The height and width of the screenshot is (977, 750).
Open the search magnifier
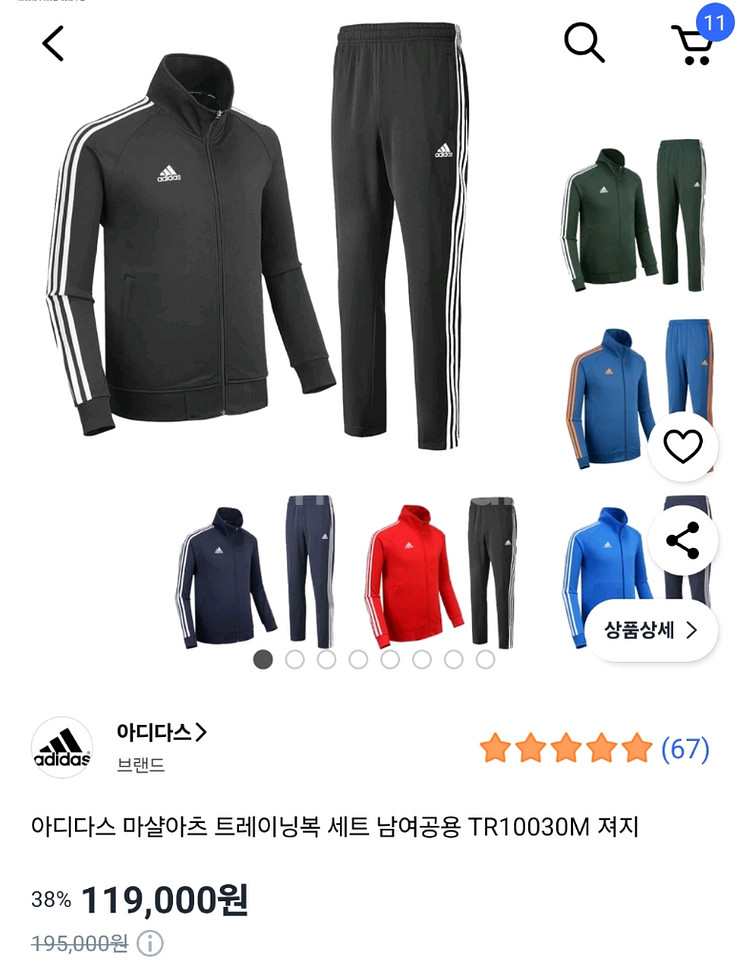click(x=584, y=43)
